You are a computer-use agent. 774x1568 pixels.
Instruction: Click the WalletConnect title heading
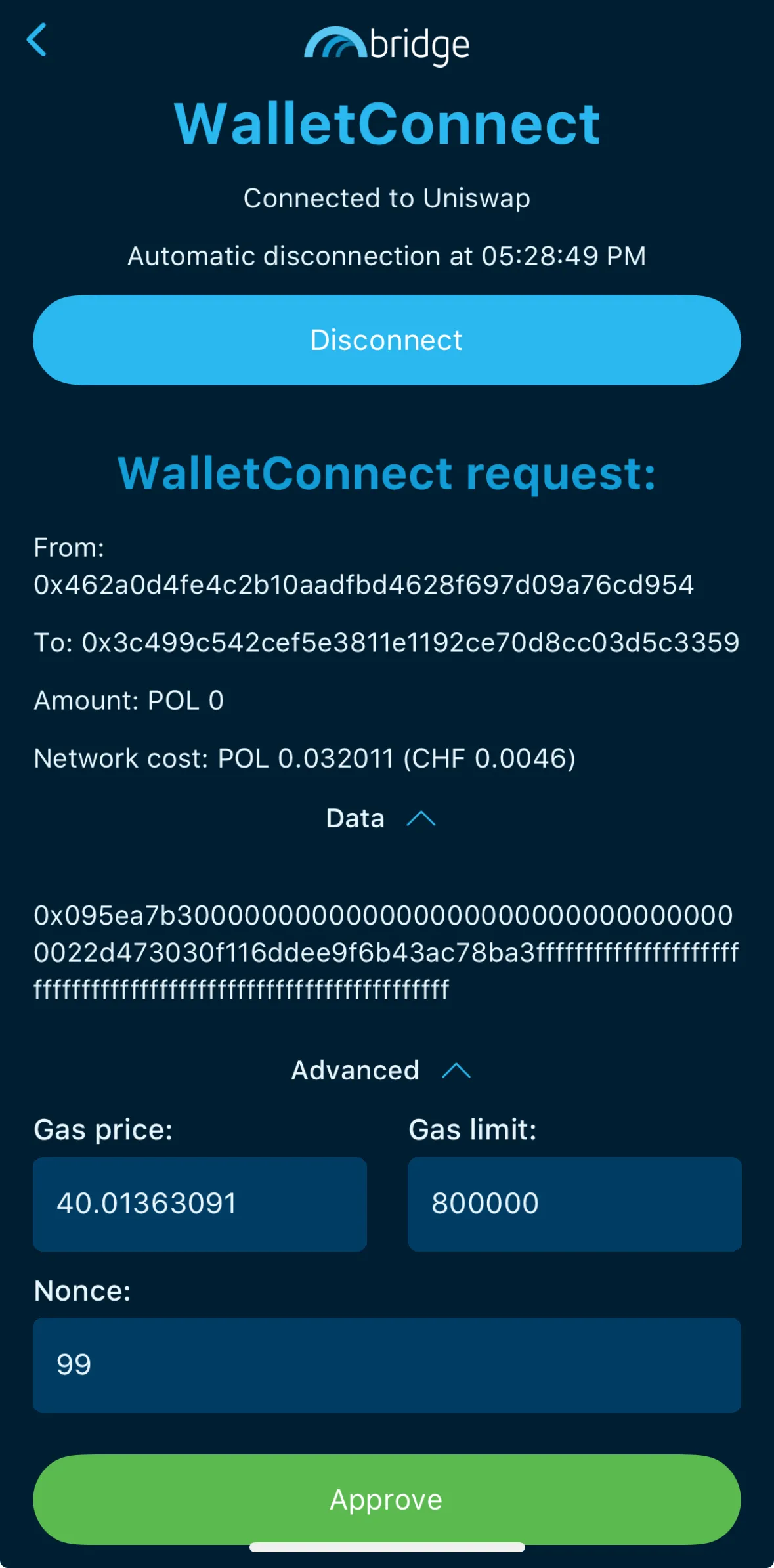click(387, 123)
